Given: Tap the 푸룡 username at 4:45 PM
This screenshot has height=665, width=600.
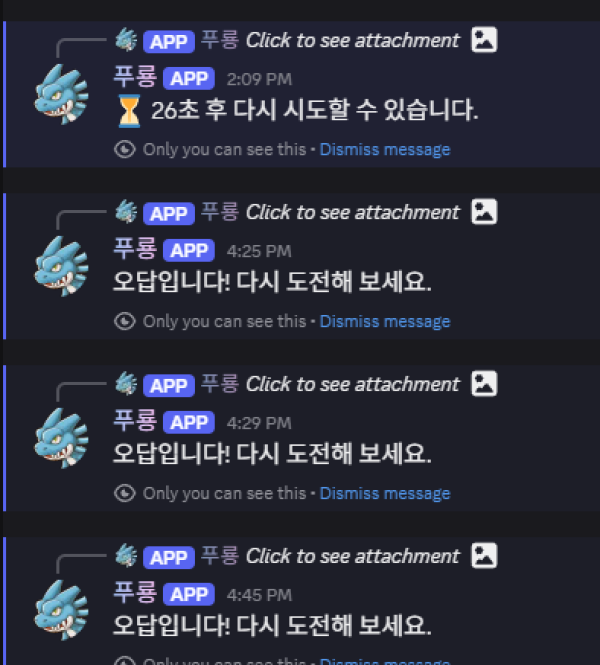Looking at the screenshot, I should coord(134,594).
